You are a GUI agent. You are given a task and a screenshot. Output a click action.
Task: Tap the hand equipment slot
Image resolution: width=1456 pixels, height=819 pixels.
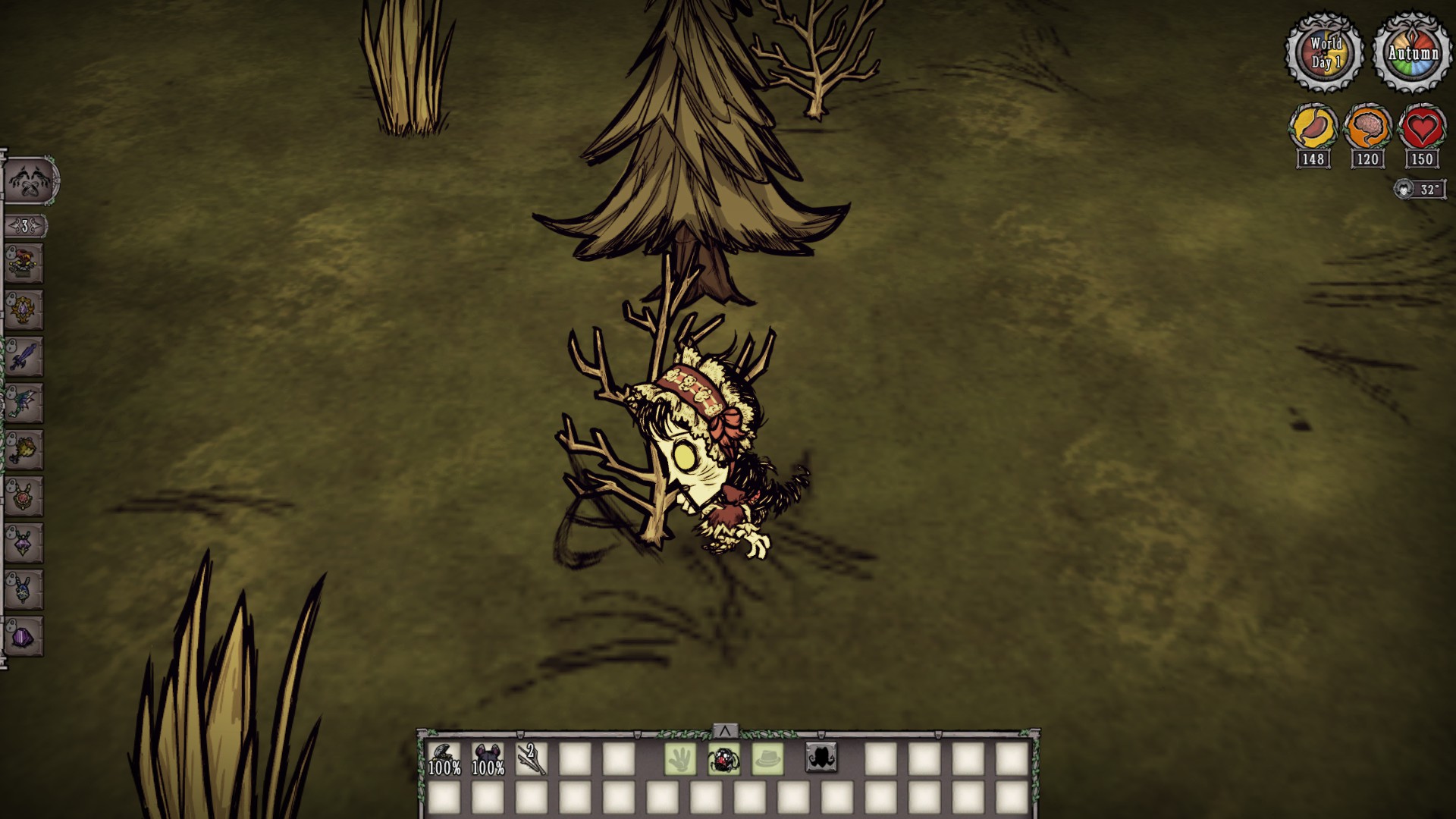(x=680, y=759)
